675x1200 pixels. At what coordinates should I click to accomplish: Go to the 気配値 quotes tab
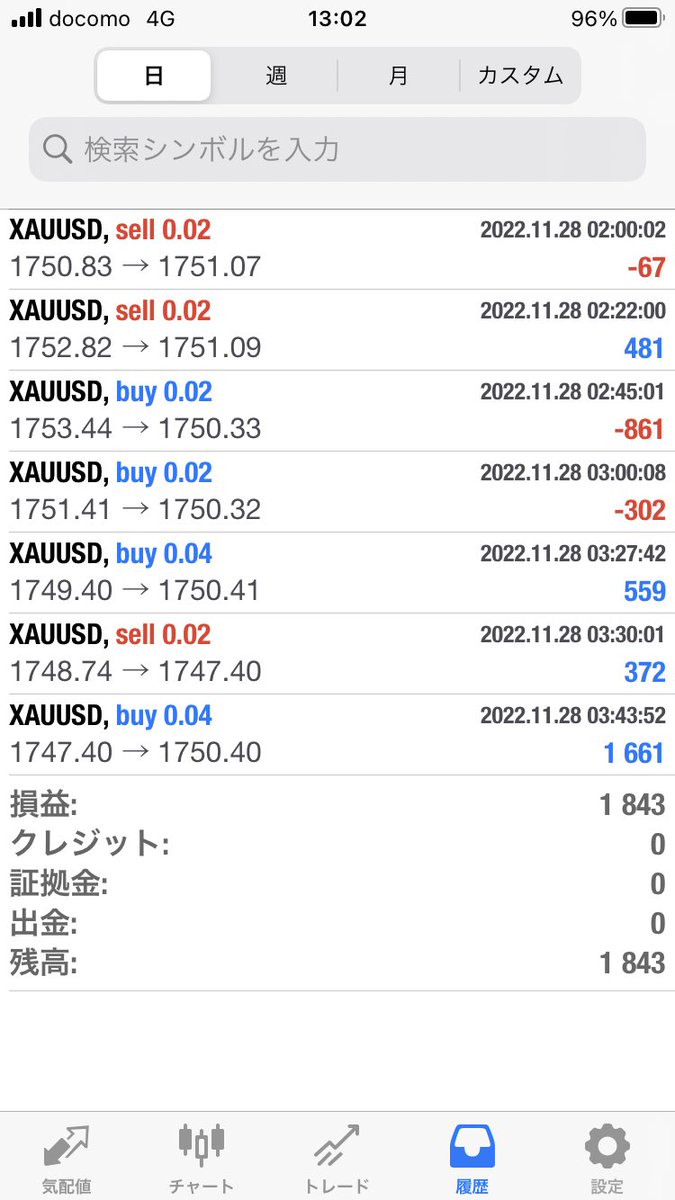coord(67,1157)
